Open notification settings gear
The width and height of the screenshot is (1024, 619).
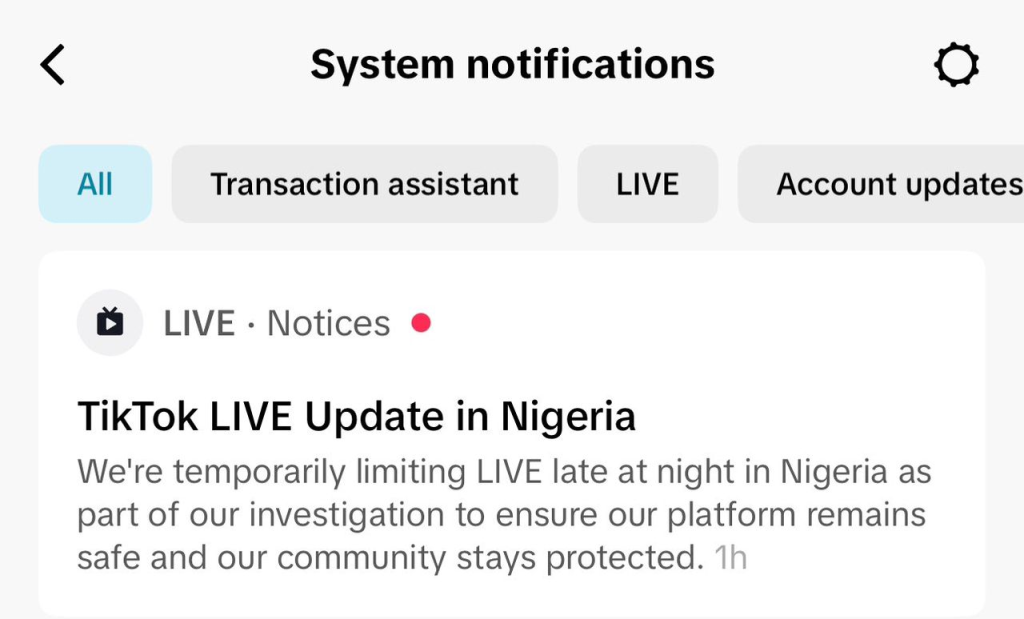(956, 66)
